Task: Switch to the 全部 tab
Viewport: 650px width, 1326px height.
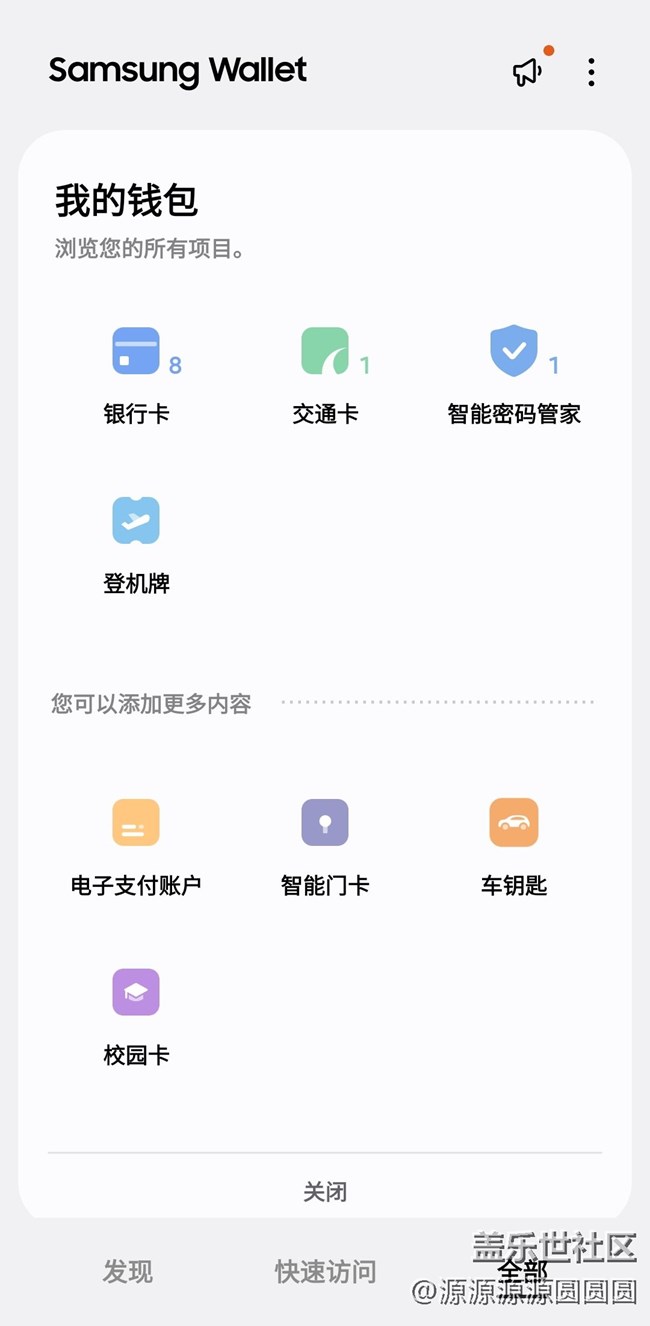Action: point(523,1272)
